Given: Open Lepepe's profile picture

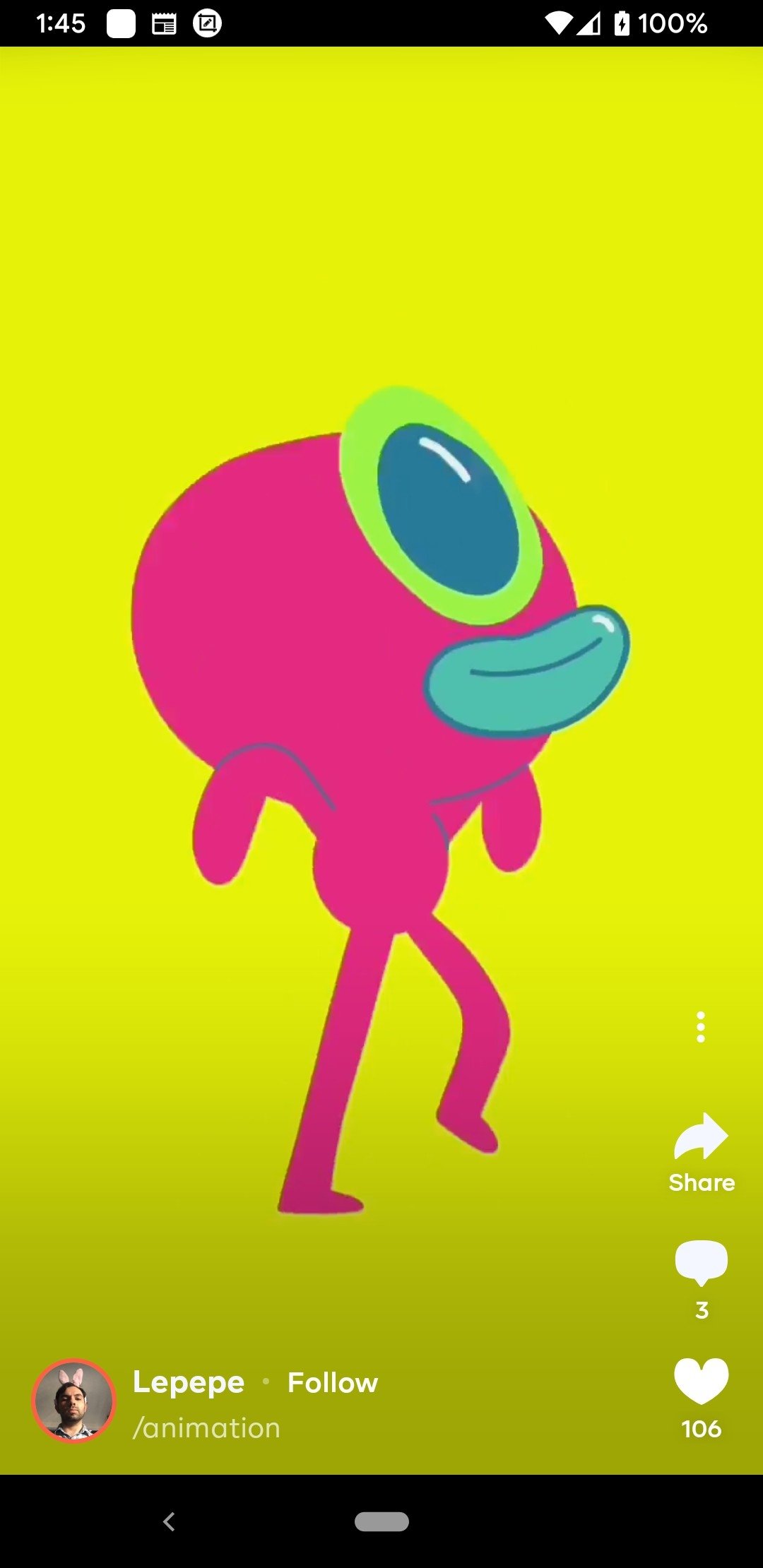Looking at the screenshot, I should [73, 1401].
